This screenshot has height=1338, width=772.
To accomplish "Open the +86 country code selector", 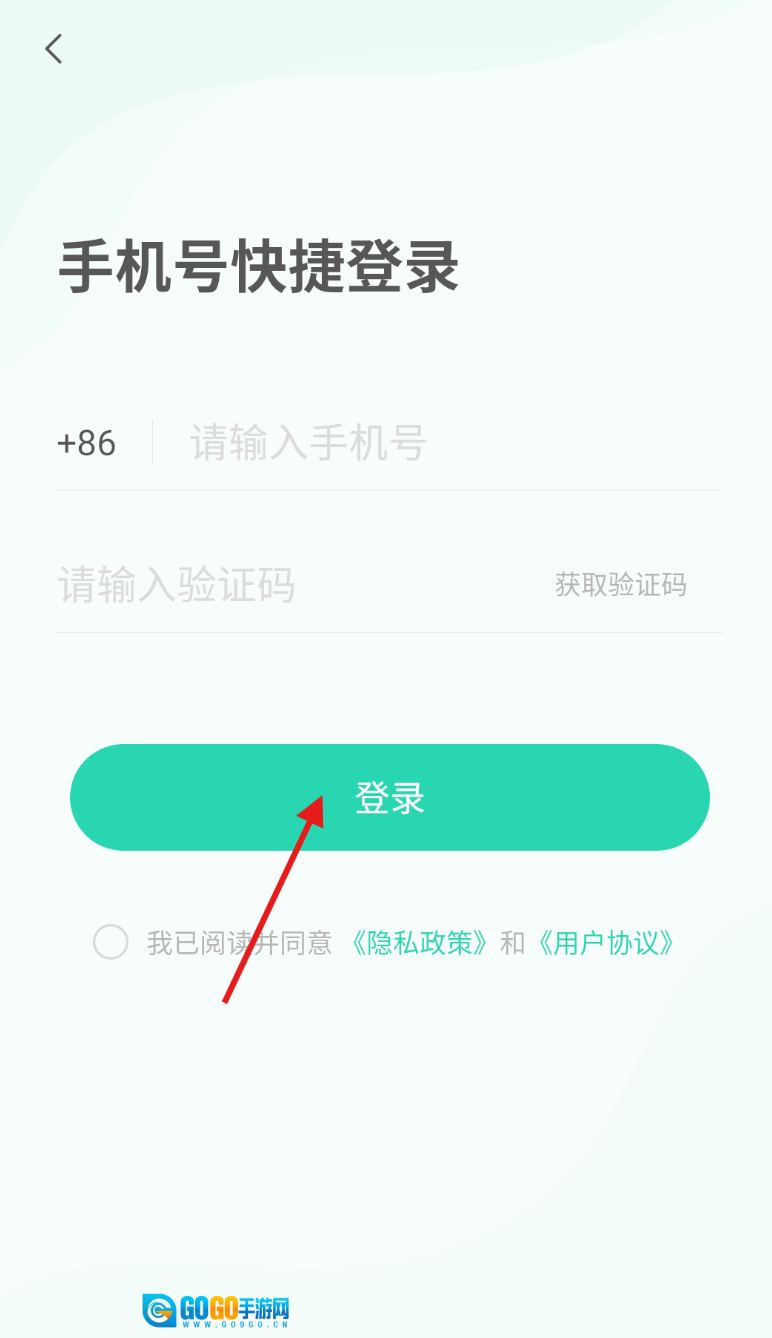I will point(87,443).
